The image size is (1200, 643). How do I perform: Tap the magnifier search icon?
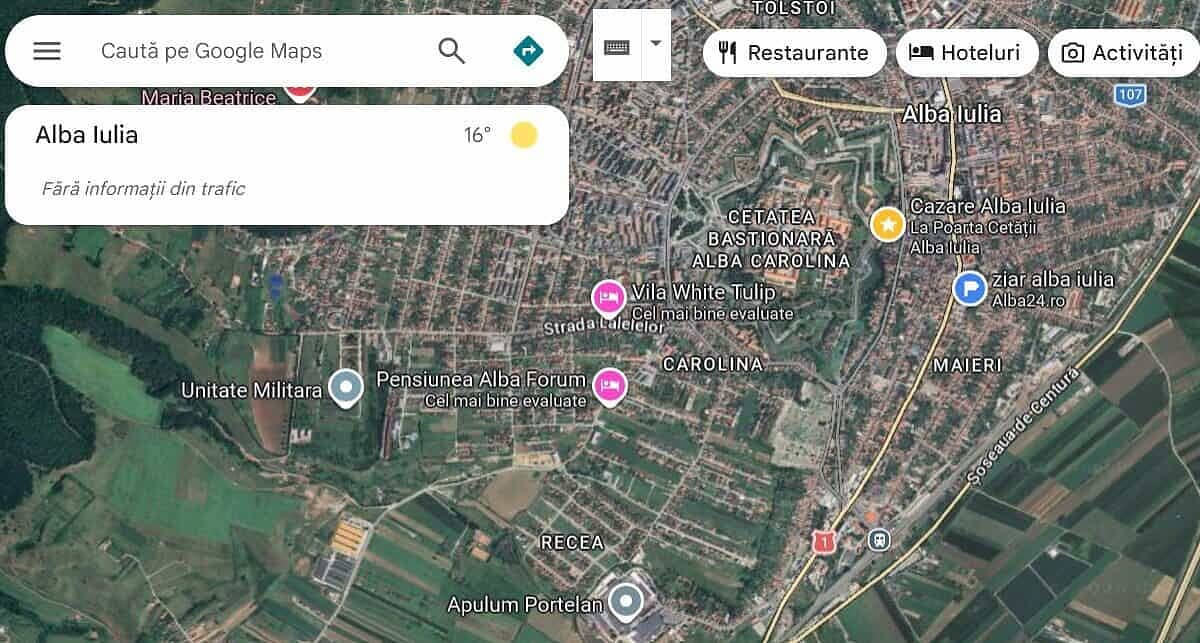452,51
